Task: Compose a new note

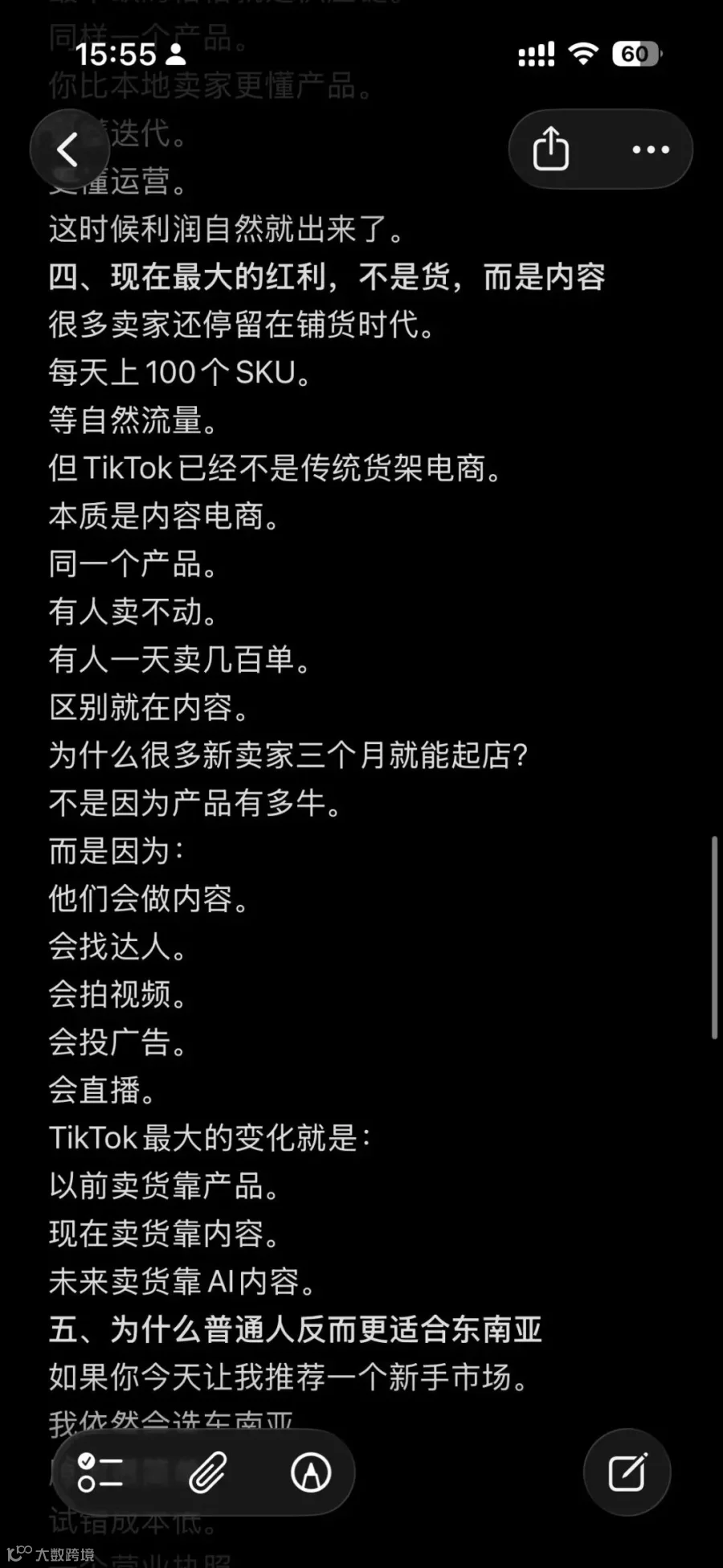Action: tap(627, 1472)
